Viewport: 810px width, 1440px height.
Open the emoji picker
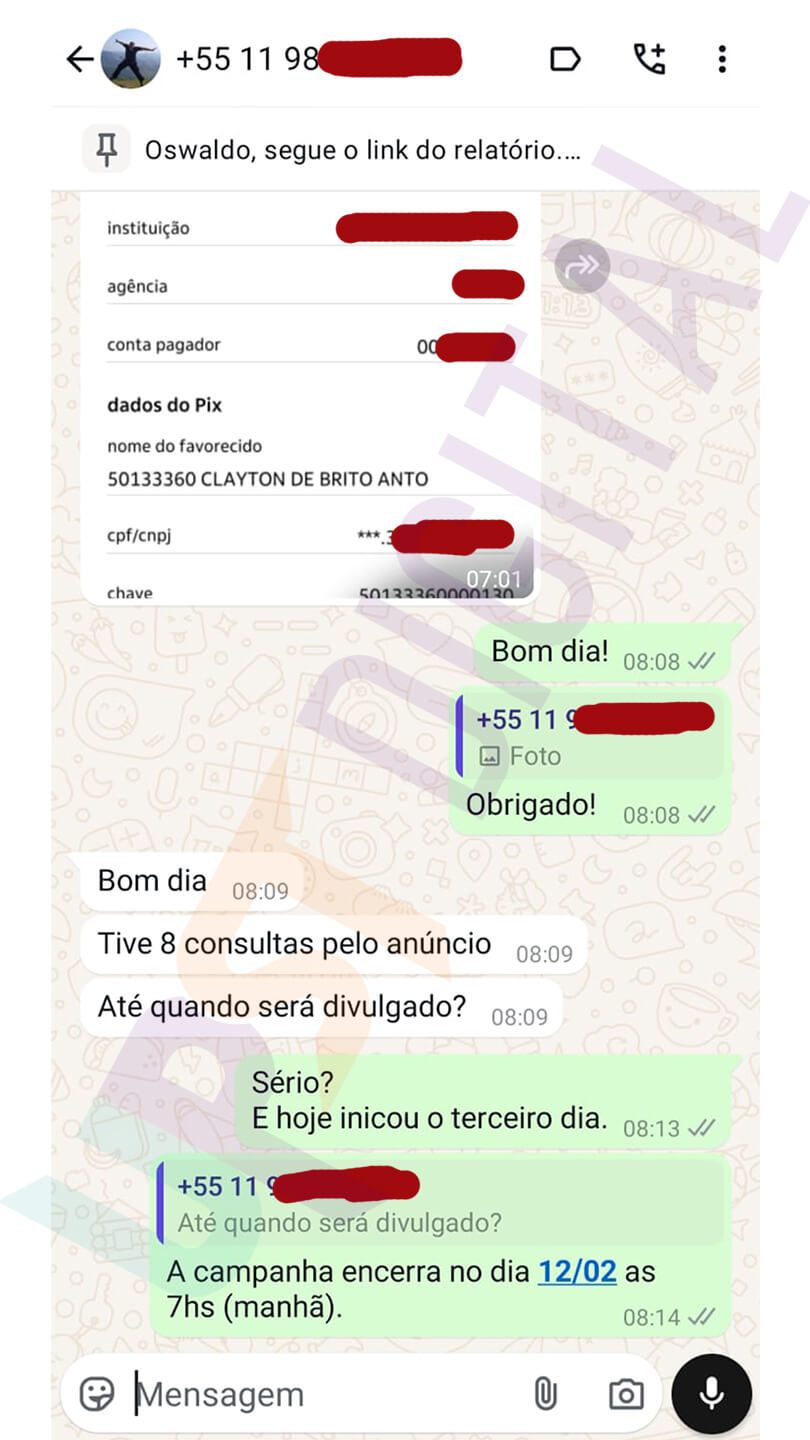coord(97,1394)
